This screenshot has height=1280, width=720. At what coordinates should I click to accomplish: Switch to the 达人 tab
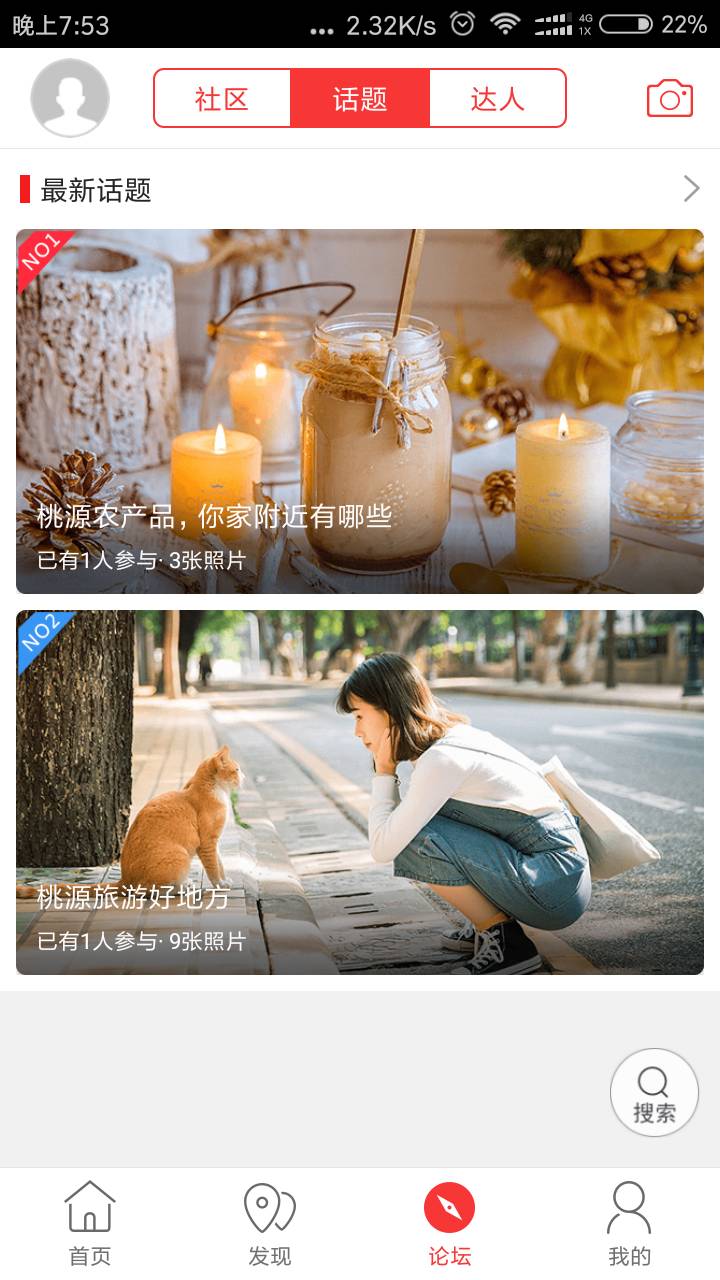(497, 98)
